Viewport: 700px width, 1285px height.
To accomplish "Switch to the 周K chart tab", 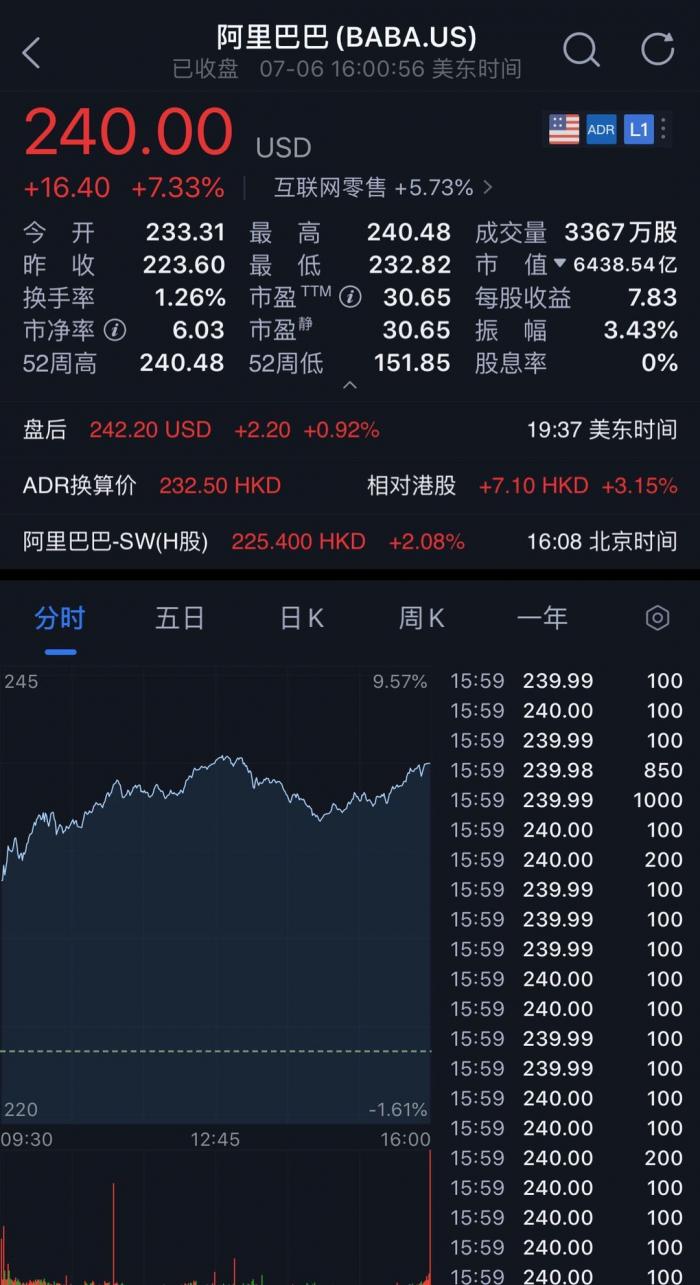I will (421, 618).
